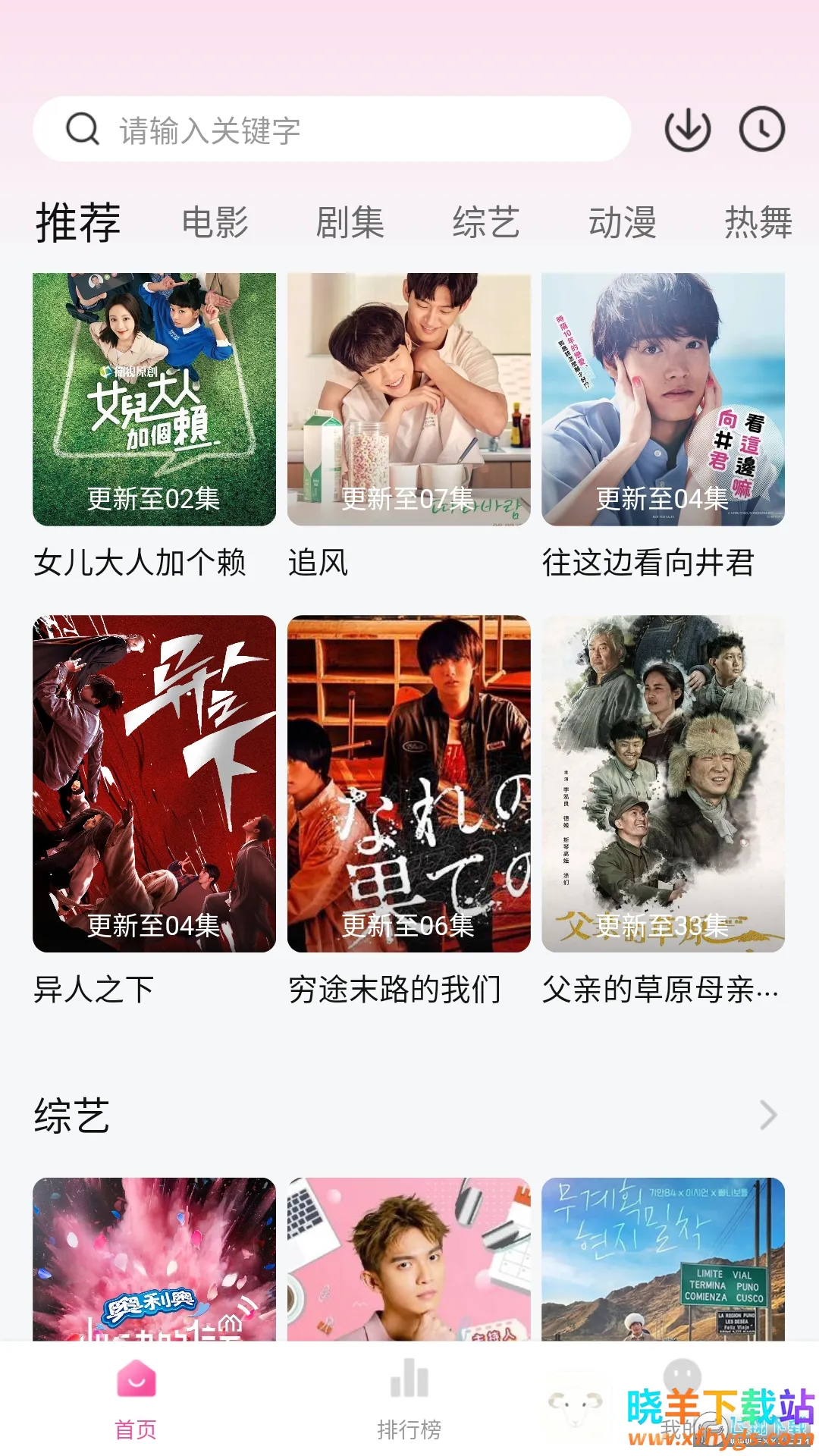Screen dimensions: 819x1456
Task: Switch to the 电影 tab
Action: click(x=215, y=223)
